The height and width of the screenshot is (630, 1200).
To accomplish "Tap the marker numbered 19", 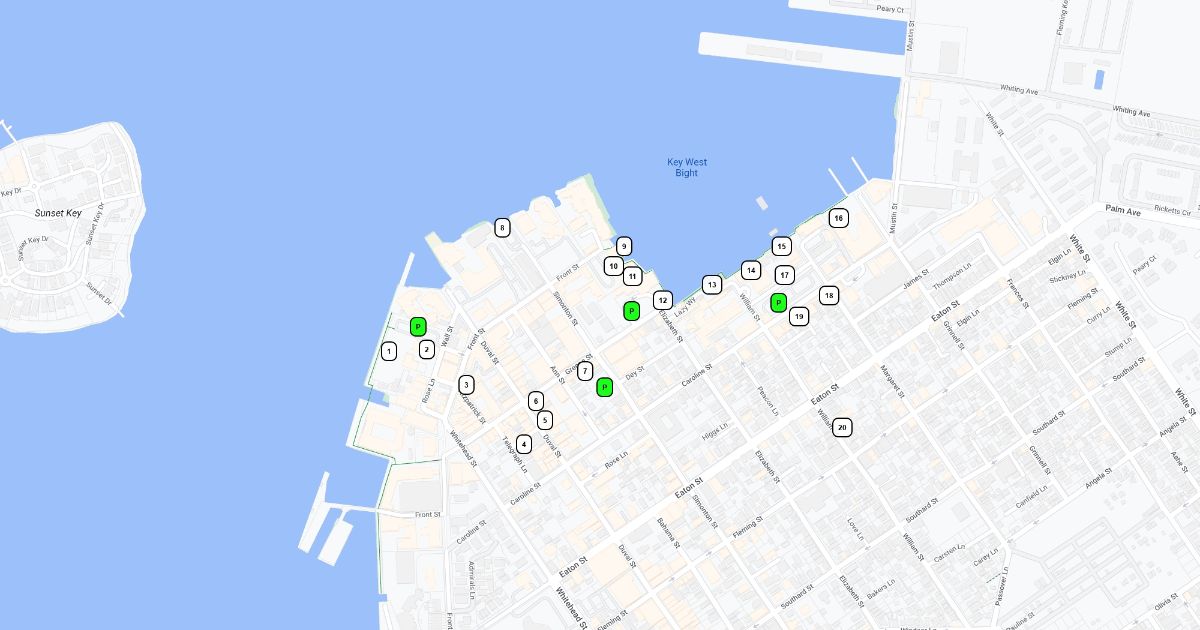I will pos(799,317).
